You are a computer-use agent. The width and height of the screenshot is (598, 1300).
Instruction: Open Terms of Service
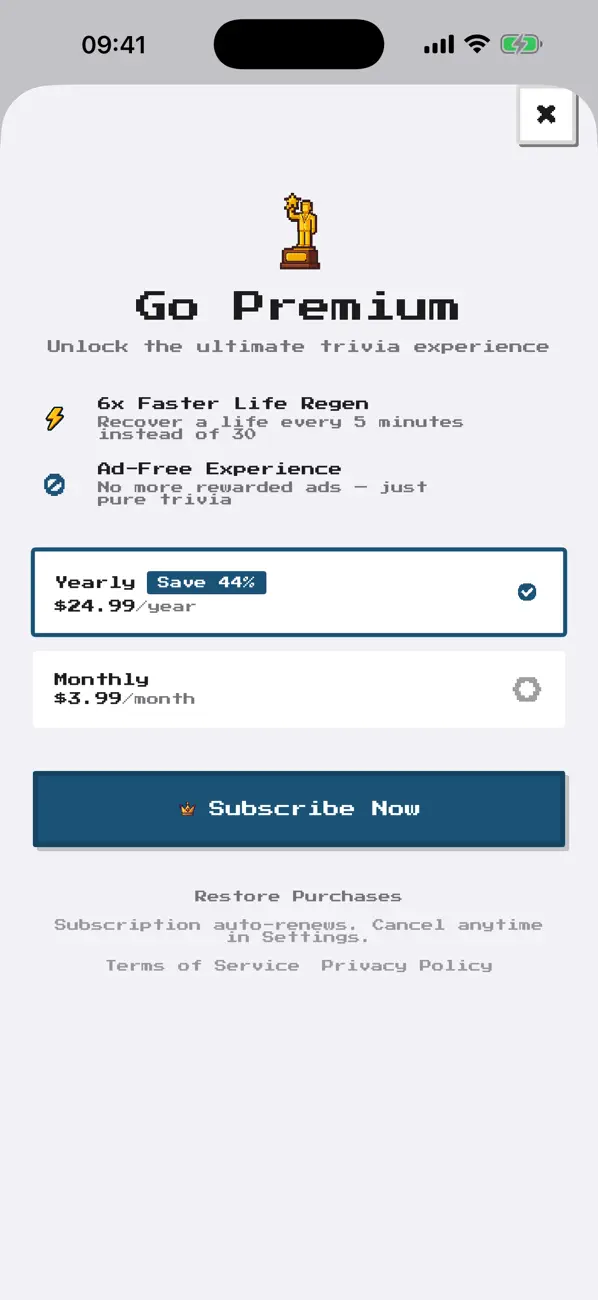(202, 966)
